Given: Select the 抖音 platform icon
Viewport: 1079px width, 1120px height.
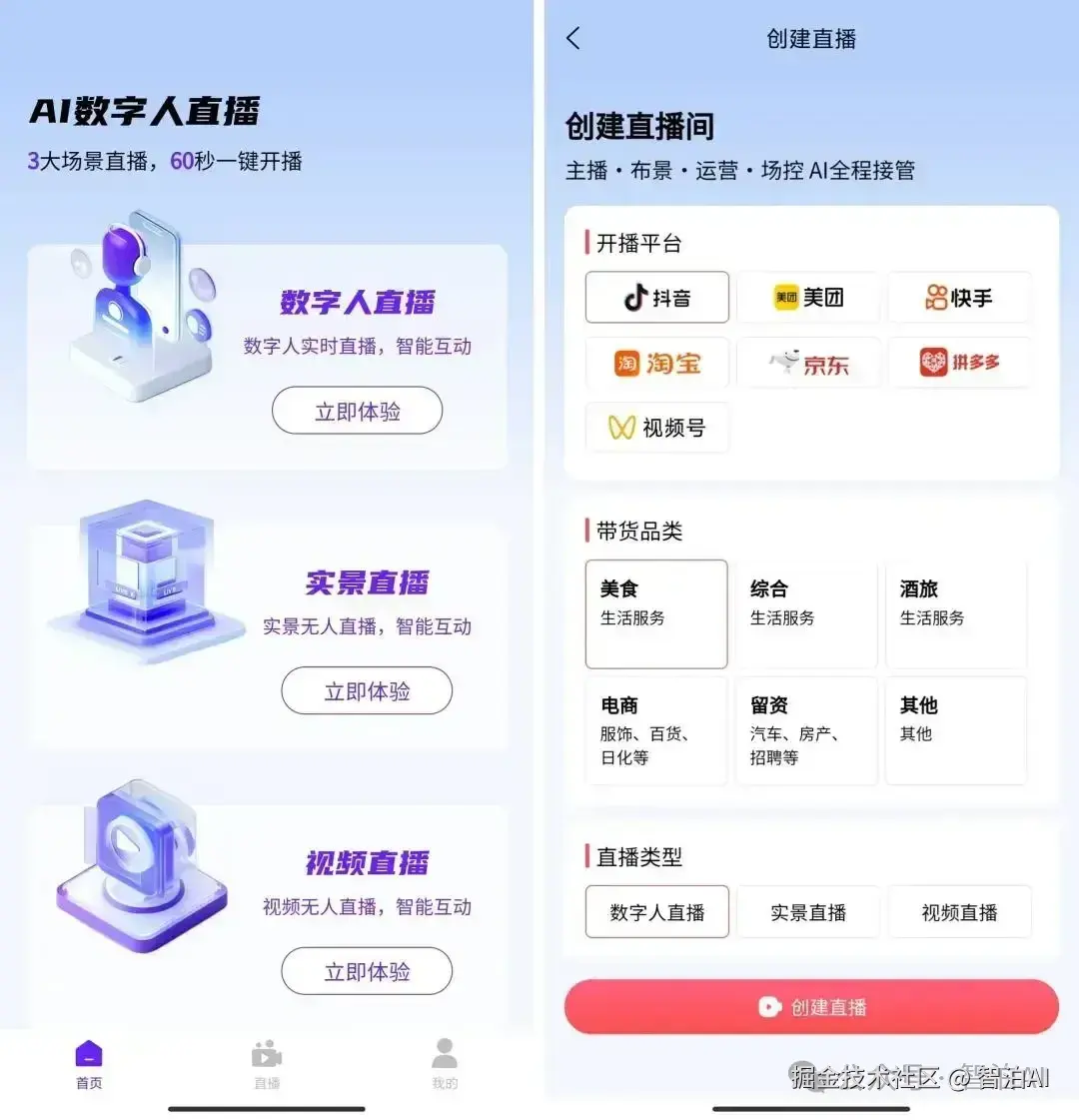Looking at the screenshot, I should click(656, 297).
